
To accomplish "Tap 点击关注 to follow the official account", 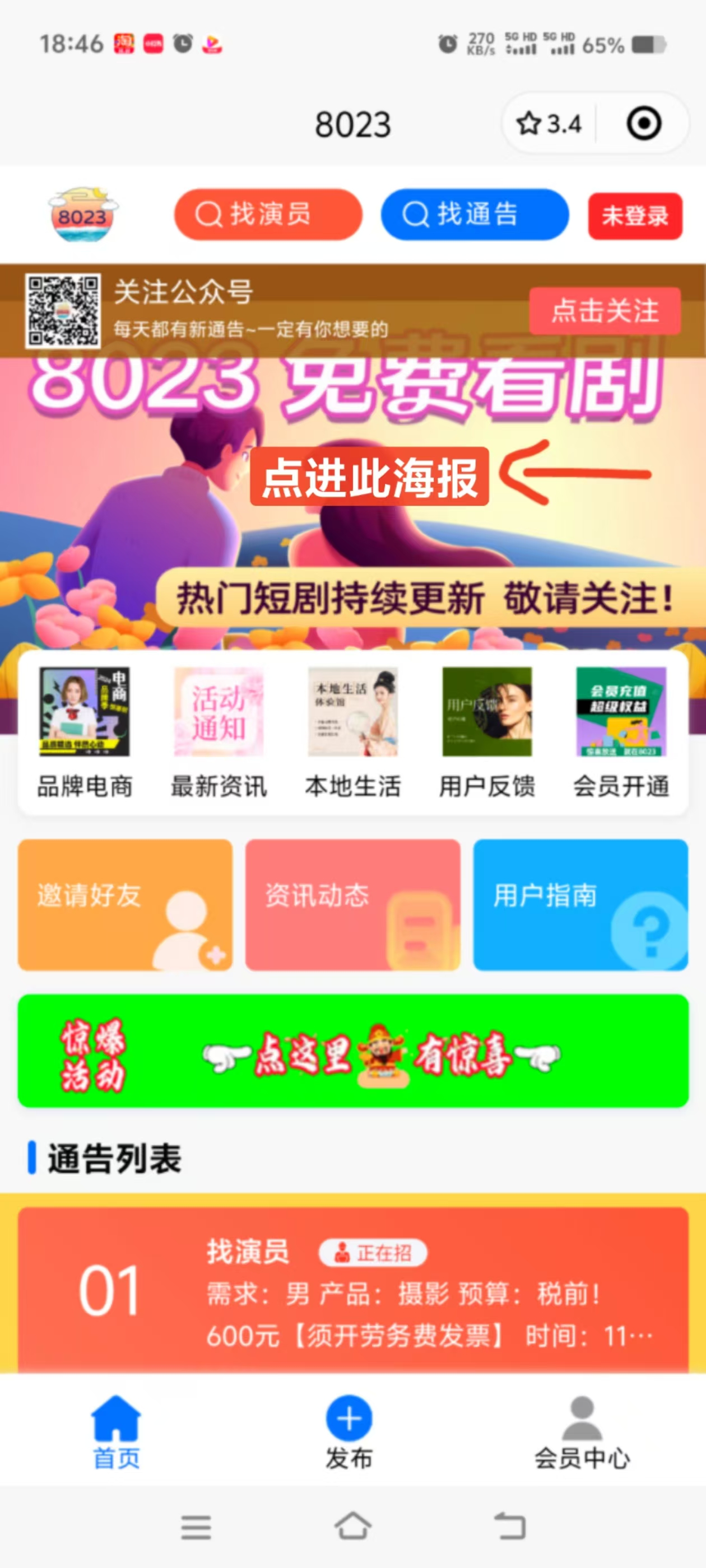I will pos(604,311).
